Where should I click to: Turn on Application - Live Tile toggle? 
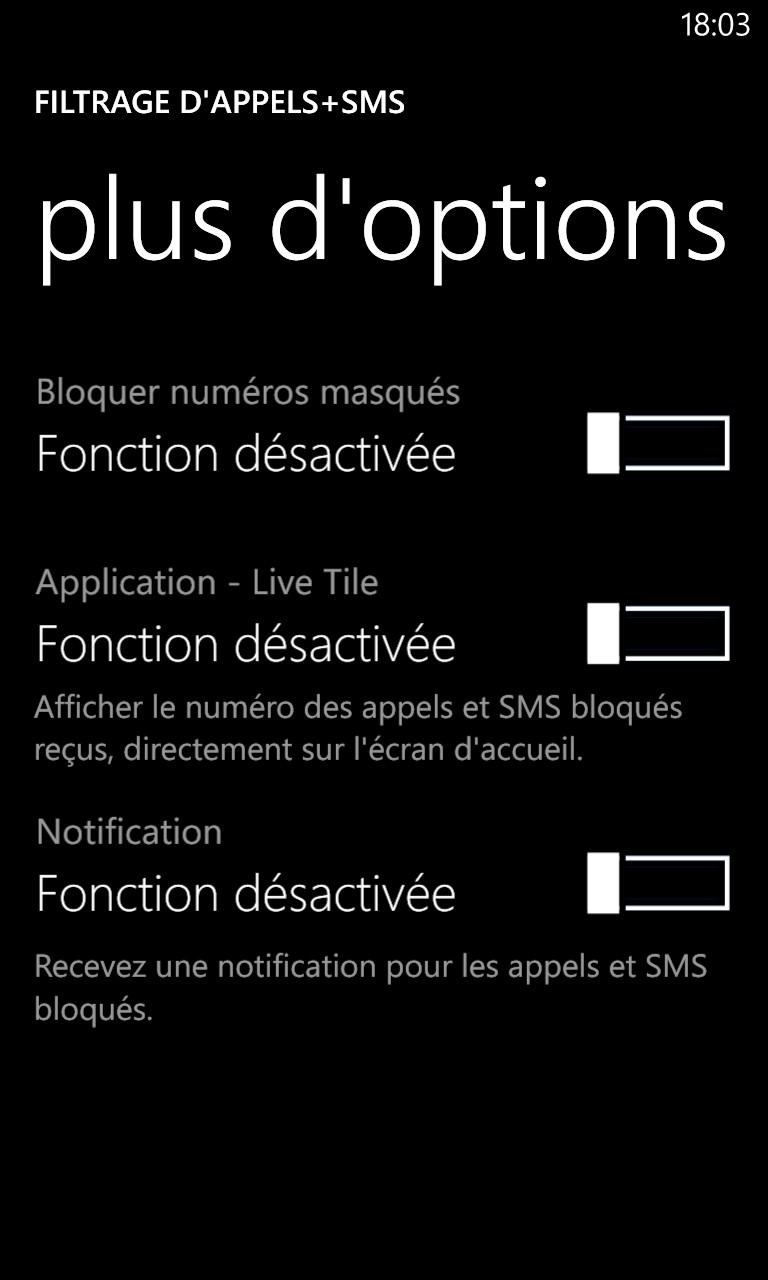pos(658,634)
